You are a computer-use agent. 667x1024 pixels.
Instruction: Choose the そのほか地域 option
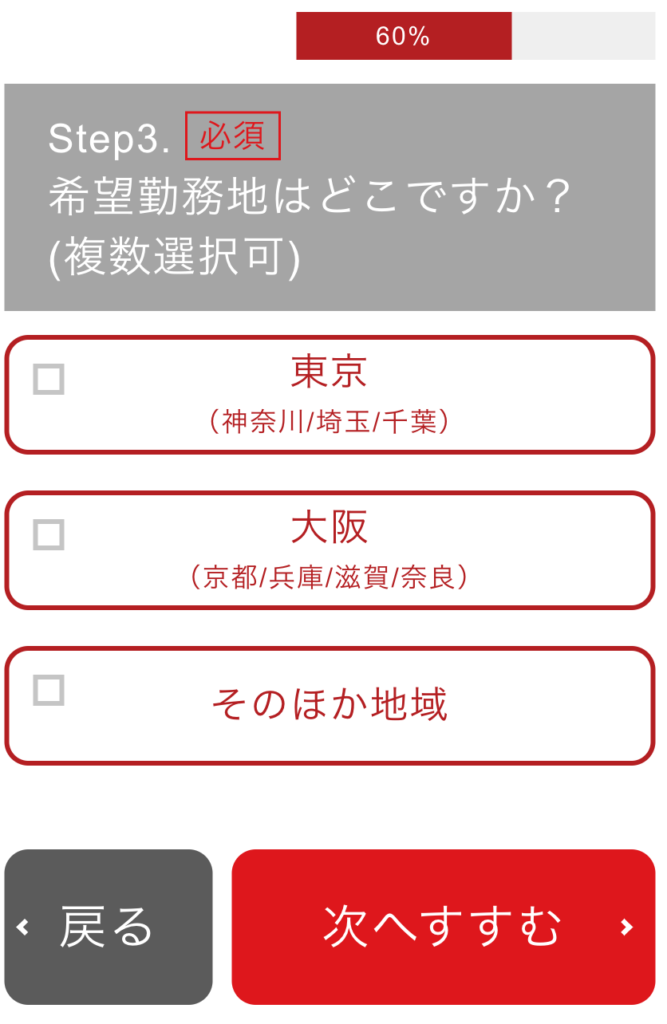click(49, 690)
